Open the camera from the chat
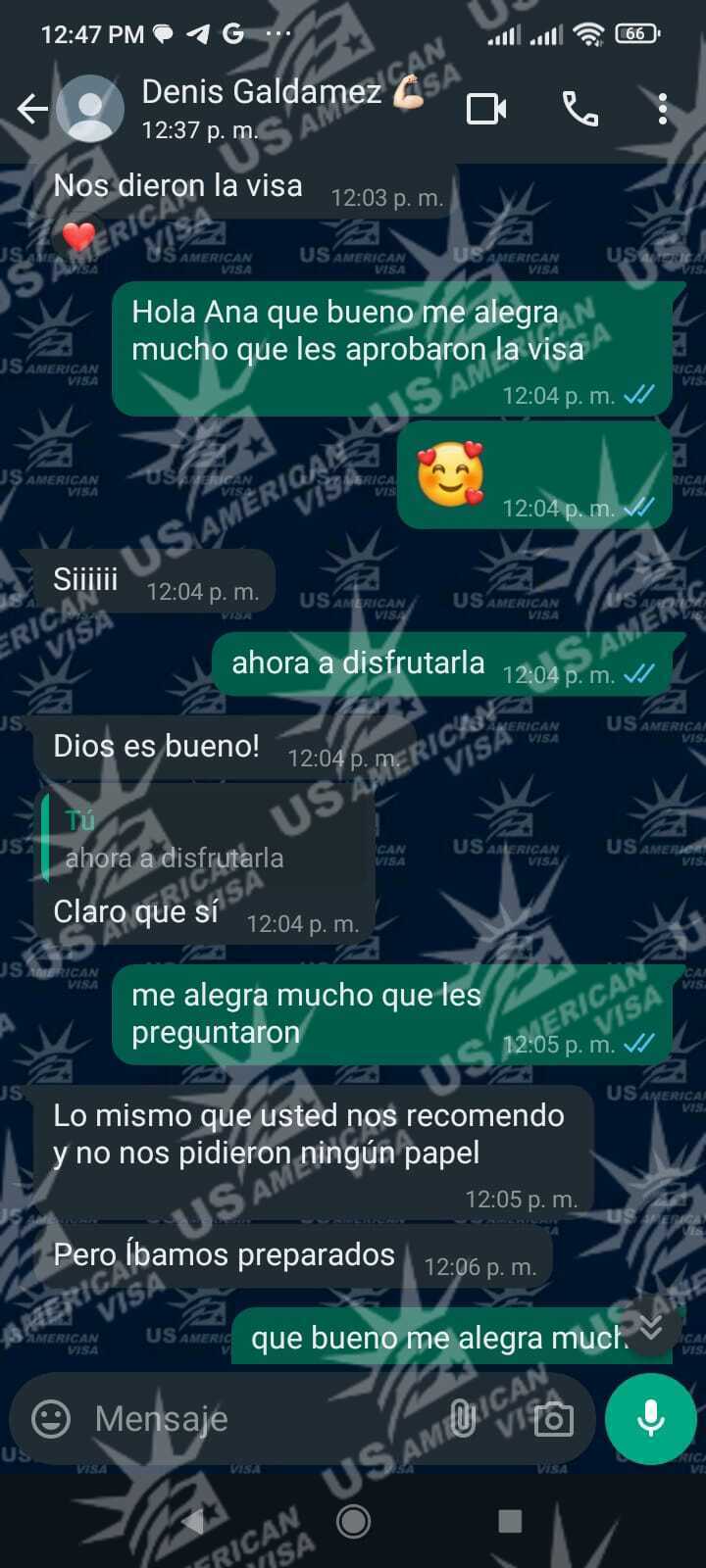The height and width of the screenshot is (1568, 706). 553,1419
